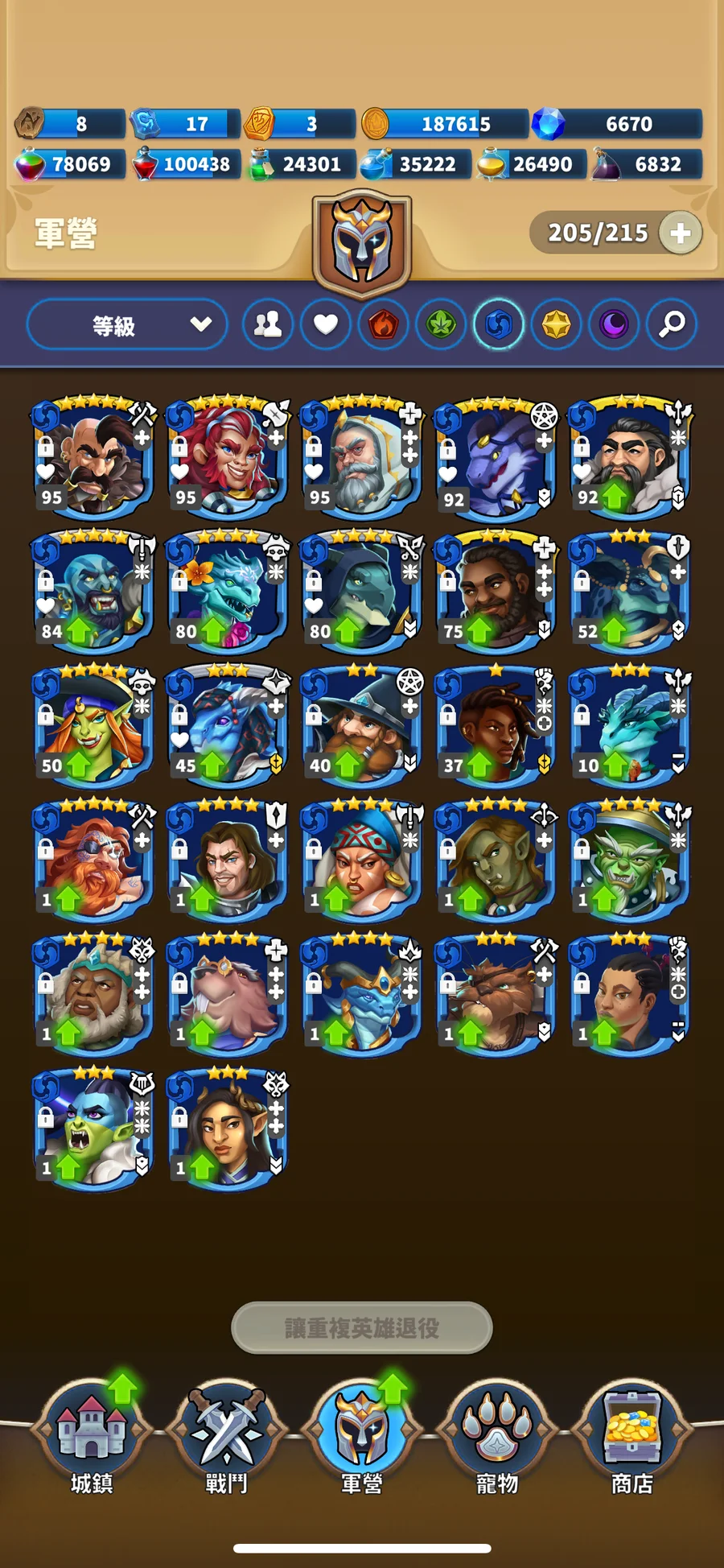Filter by the yellow light element
The width and height of the screenshot is (724, 1568).
click(x=557, y=325)
